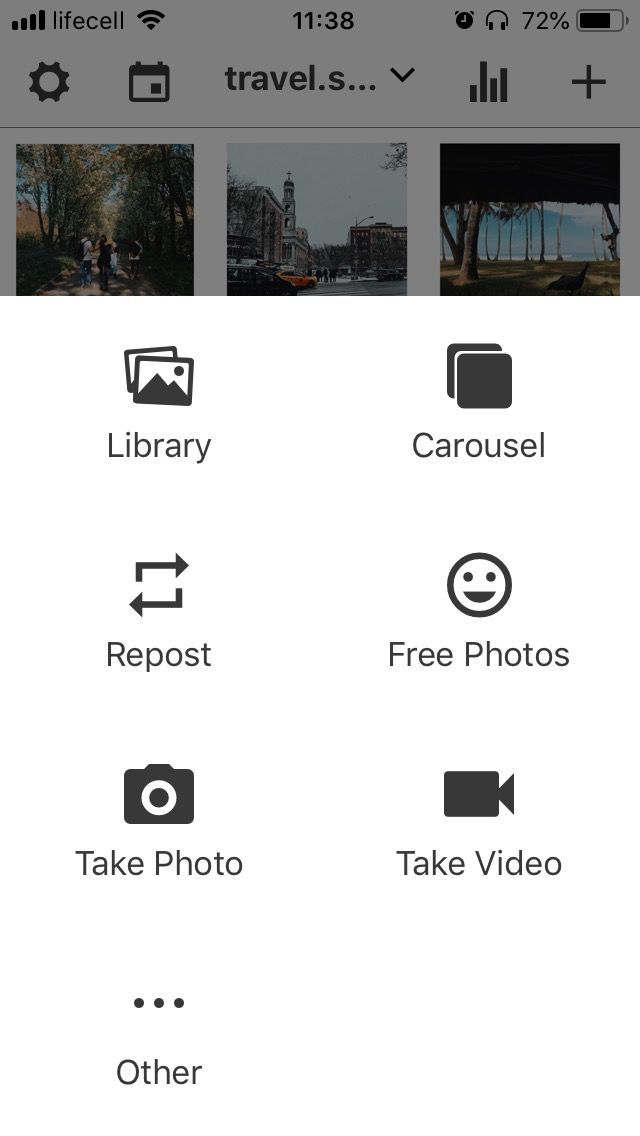Screen dimensions: 640x1136
Task: Pick the Repost option
Action: pyautogui.click(x=159, y=612)
